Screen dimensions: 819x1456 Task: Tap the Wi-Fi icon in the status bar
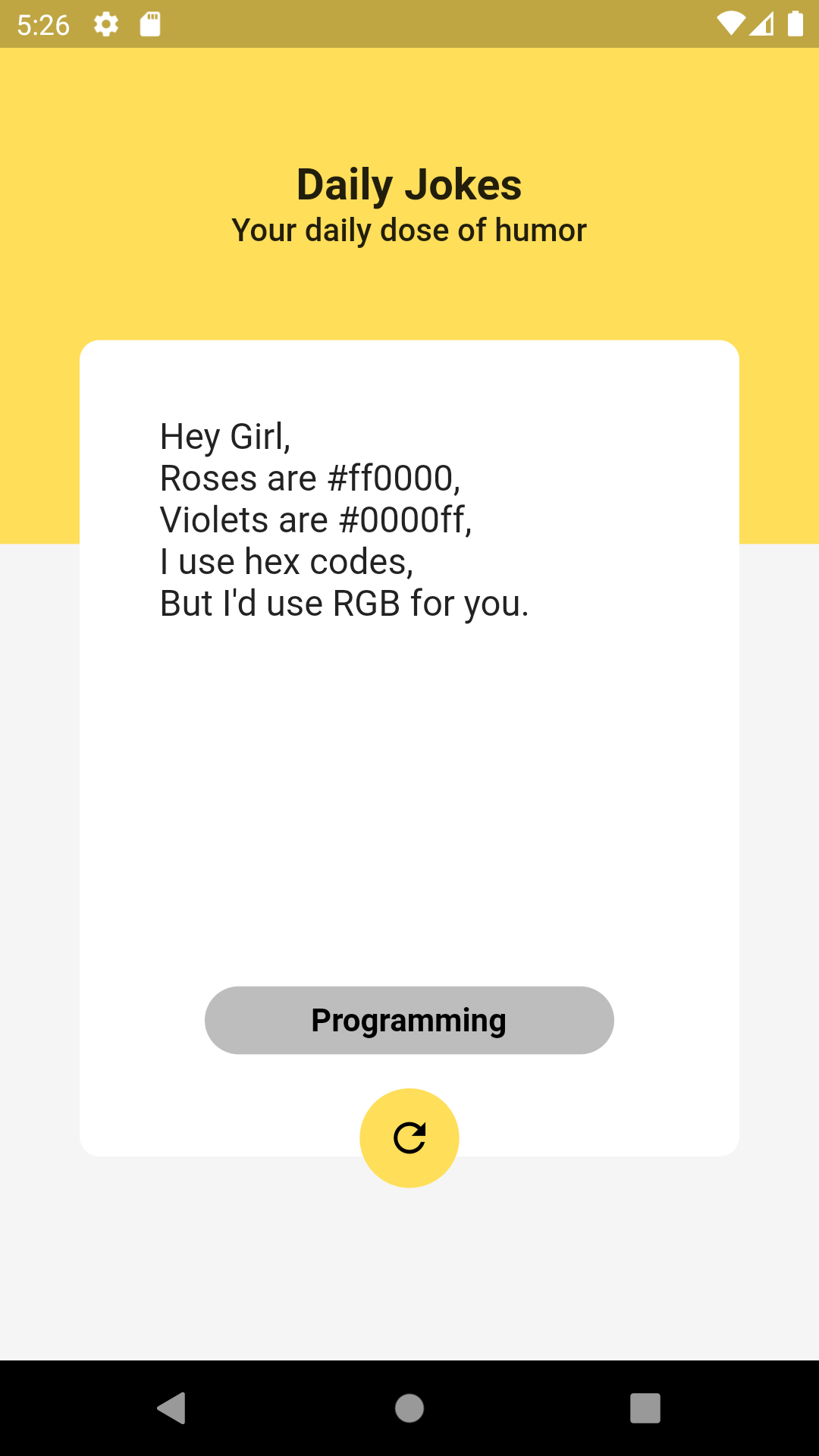click(x=730, y=24)
